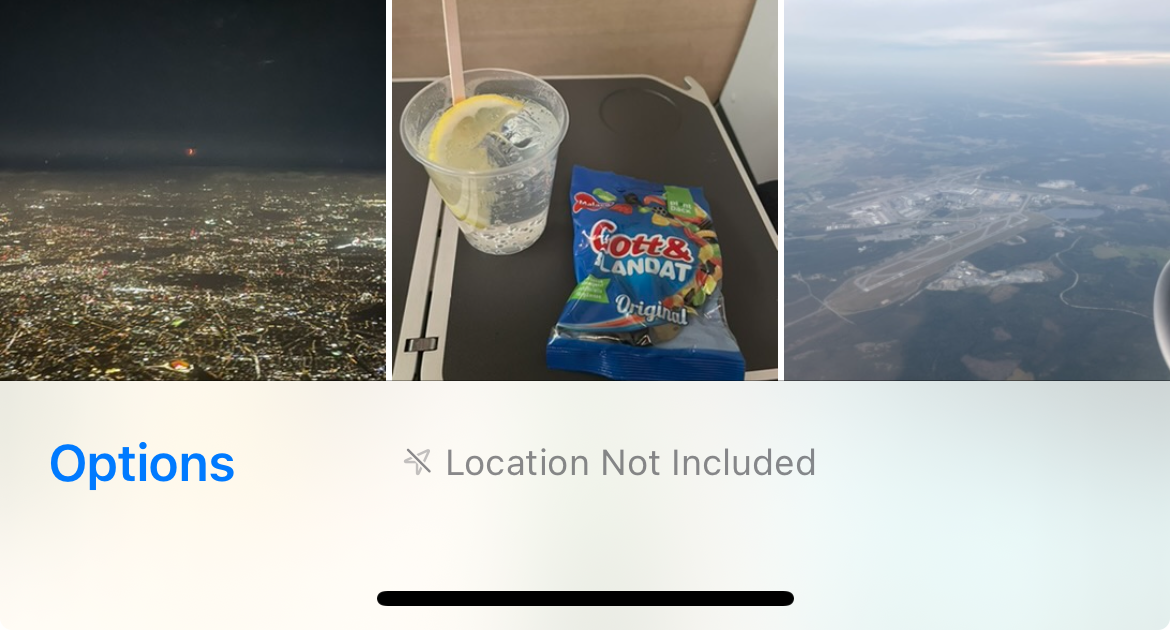
Task: Select the aerial airport view photo
Action: (976, 190)
